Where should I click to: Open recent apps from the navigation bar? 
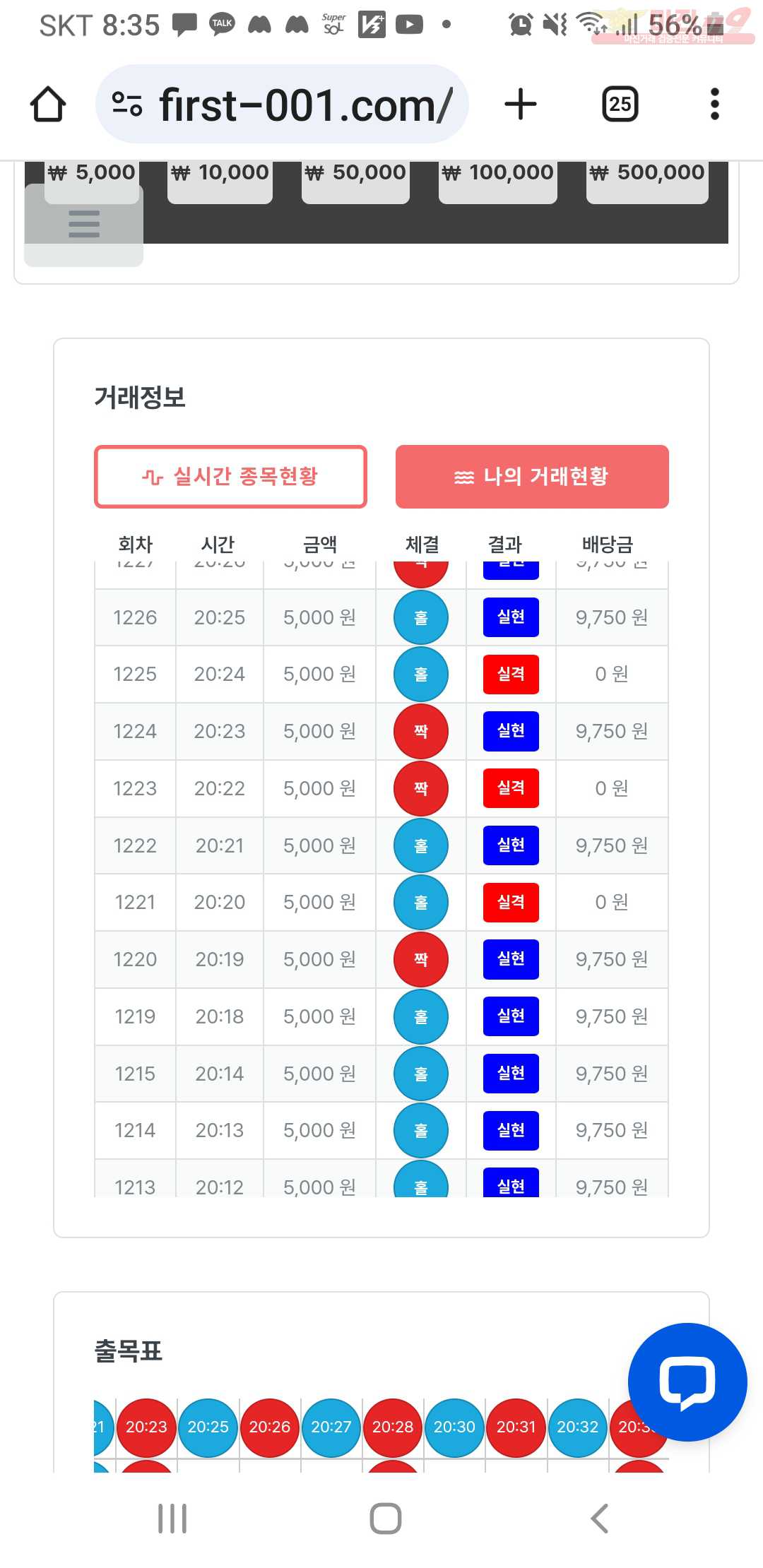172,1518
